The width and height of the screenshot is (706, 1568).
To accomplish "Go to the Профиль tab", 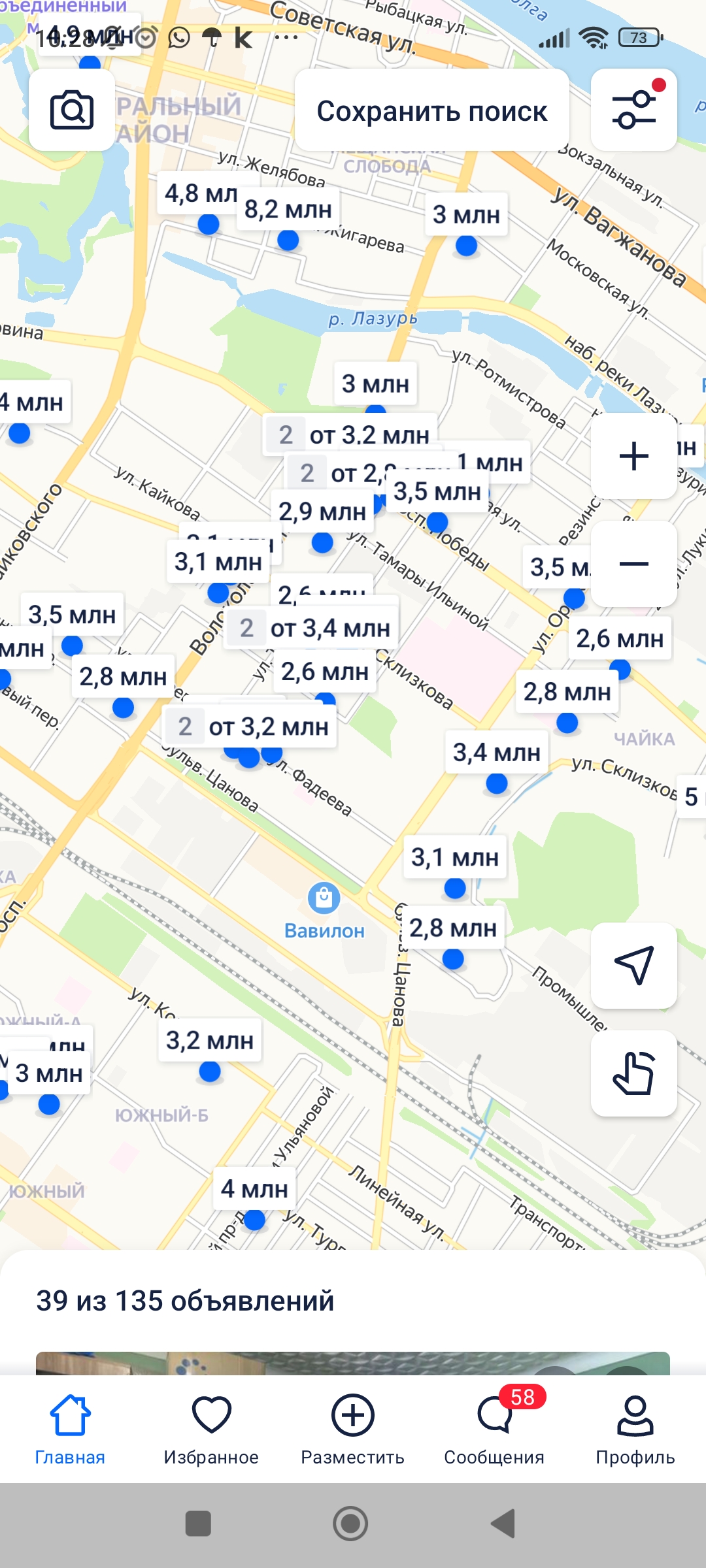I will pos(635,1428).
